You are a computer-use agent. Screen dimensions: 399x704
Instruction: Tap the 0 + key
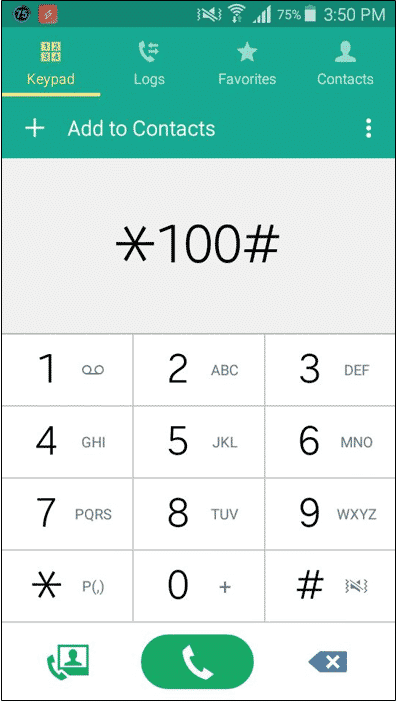[x=199, y=586]
